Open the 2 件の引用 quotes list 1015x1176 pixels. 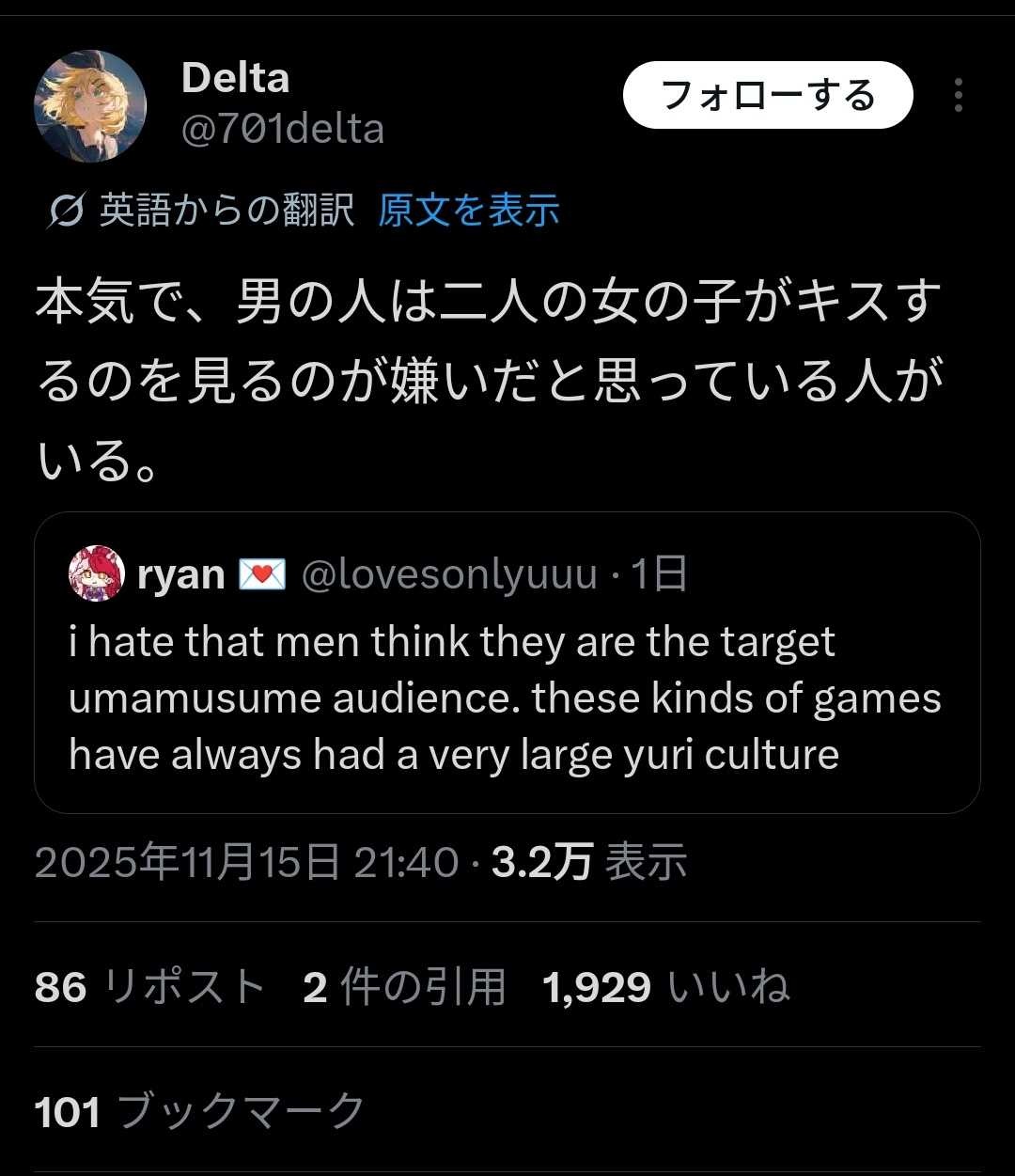(404, 987)
